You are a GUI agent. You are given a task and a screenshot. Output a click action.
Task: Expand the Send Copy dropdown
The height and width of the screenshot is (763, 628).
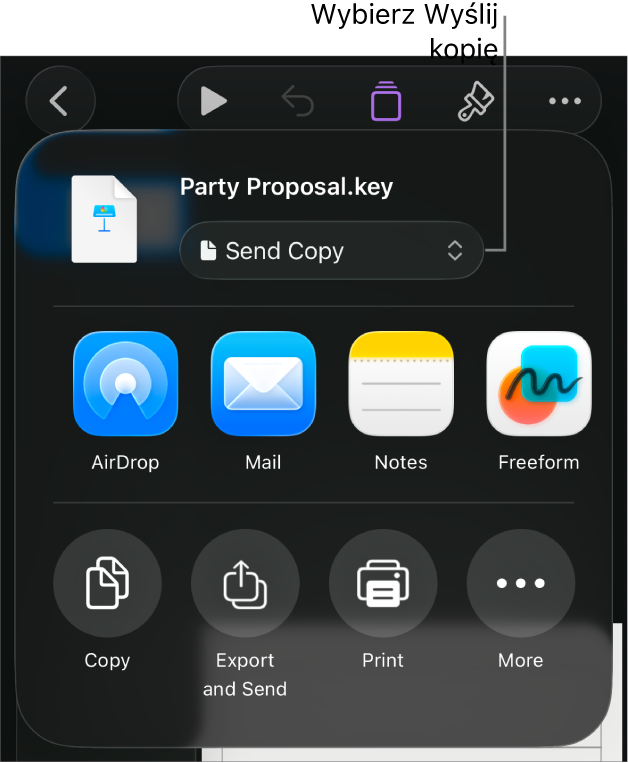coord(331,250)
